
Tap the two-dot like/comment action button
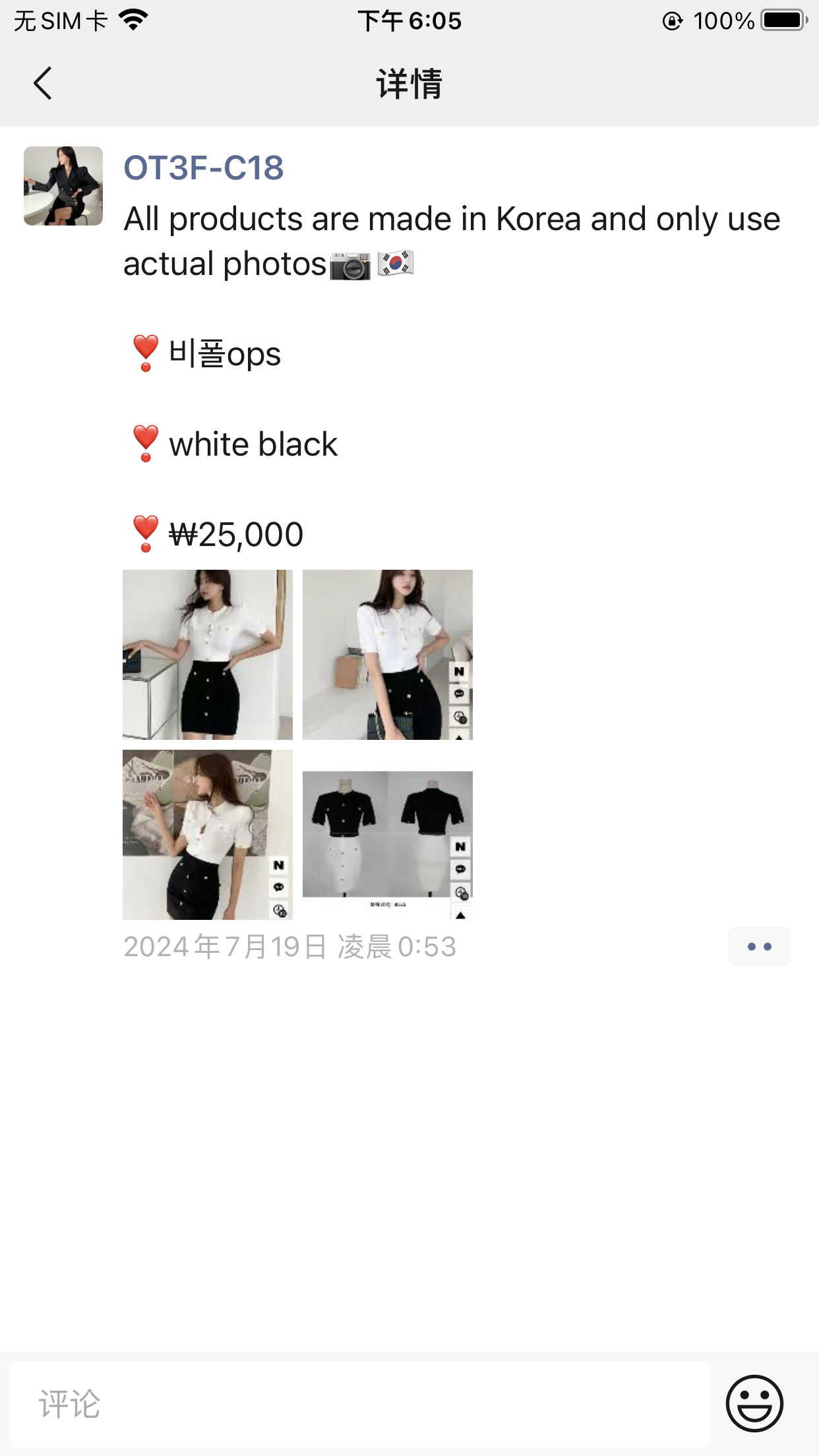pos(759,946)
